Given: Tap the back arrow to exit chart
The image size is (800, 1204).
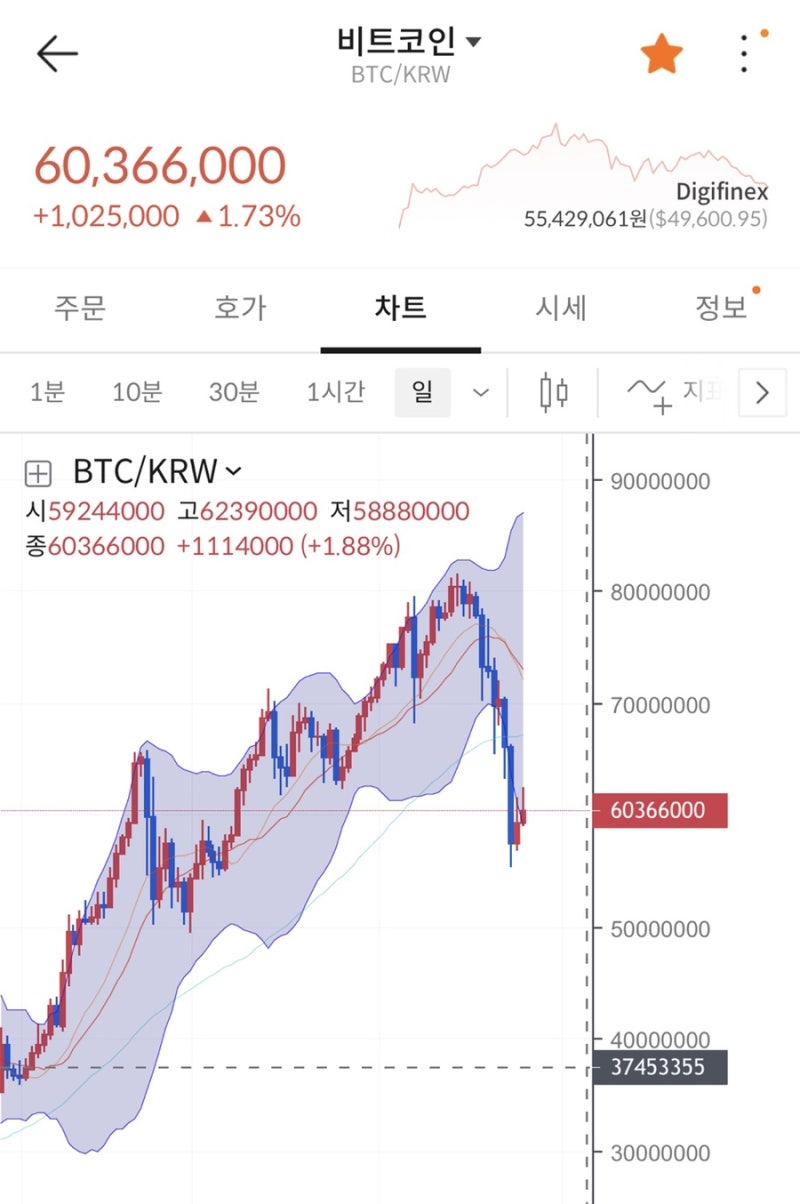Looking at the screenshot, I should click(56, 54).
